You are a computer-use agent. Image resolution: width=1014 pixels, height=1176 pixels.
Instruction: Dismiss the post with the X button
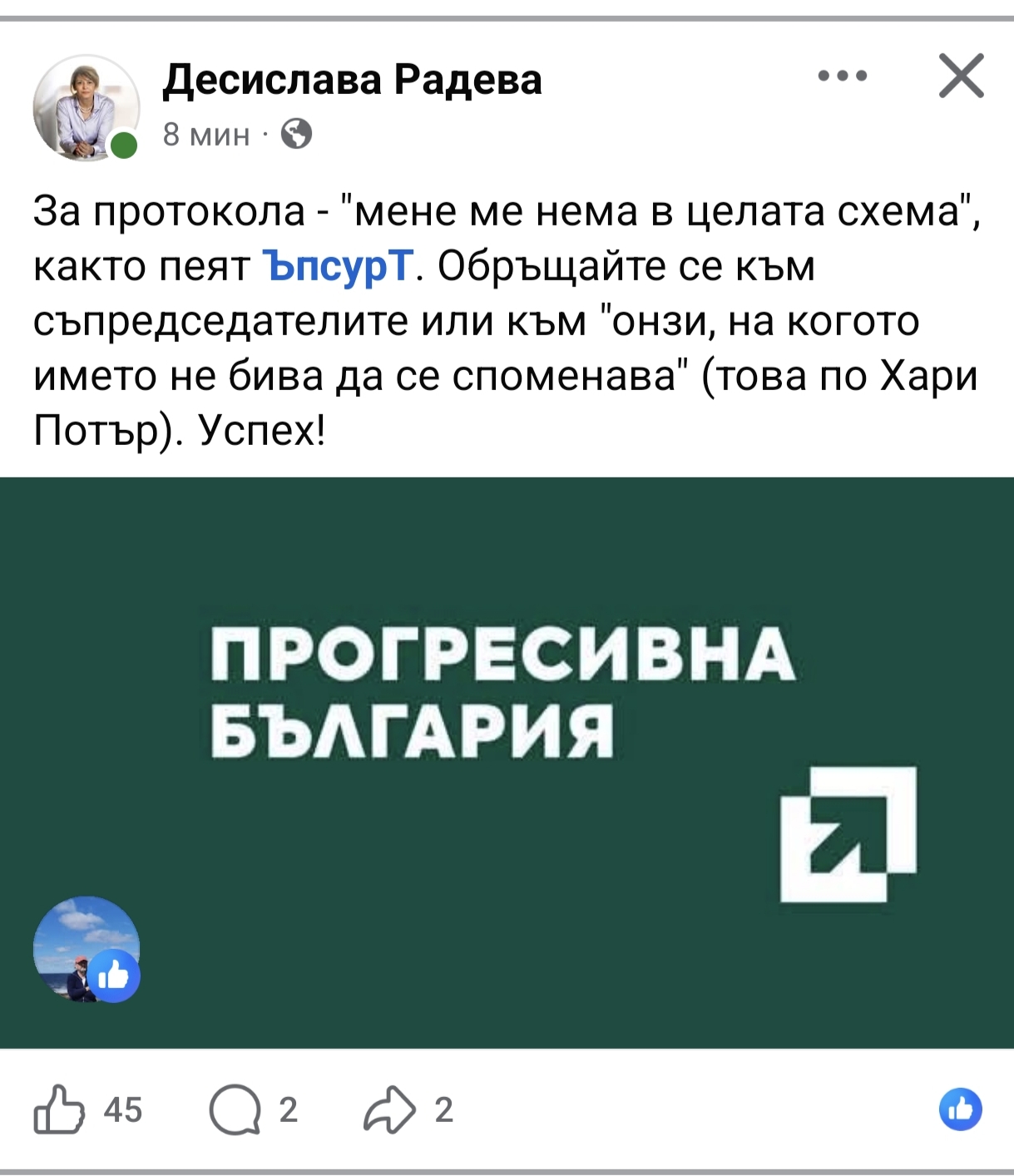pyautogui.click(x=961, y=76)
